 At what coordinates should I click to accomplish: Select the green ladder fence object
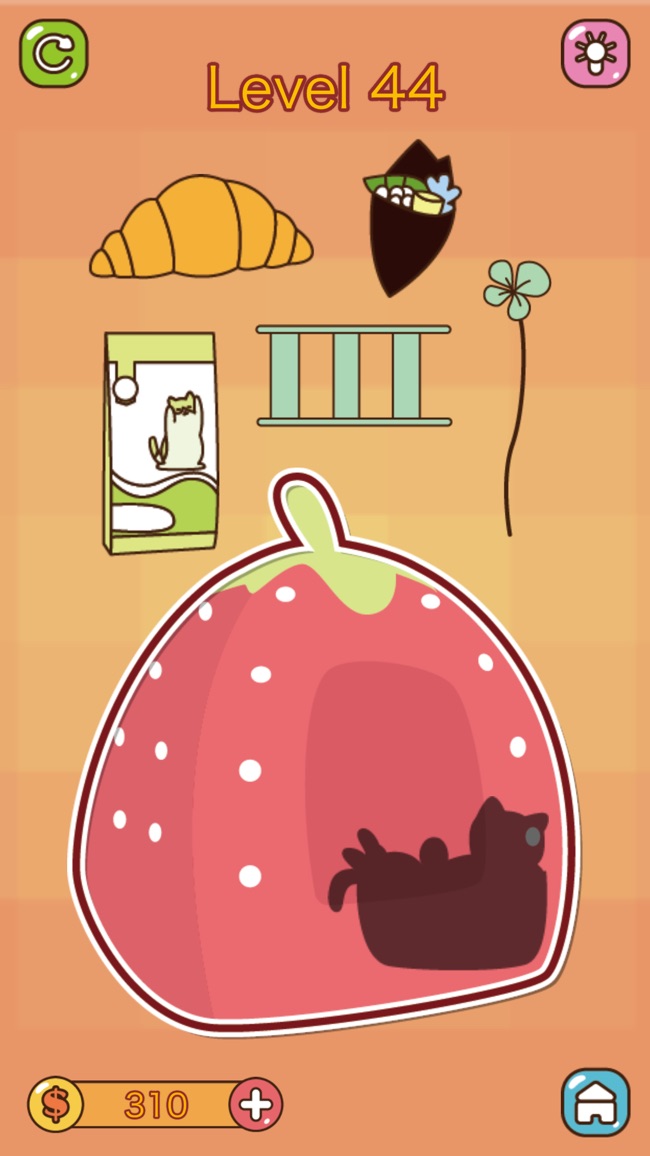(x=354, y=376)
